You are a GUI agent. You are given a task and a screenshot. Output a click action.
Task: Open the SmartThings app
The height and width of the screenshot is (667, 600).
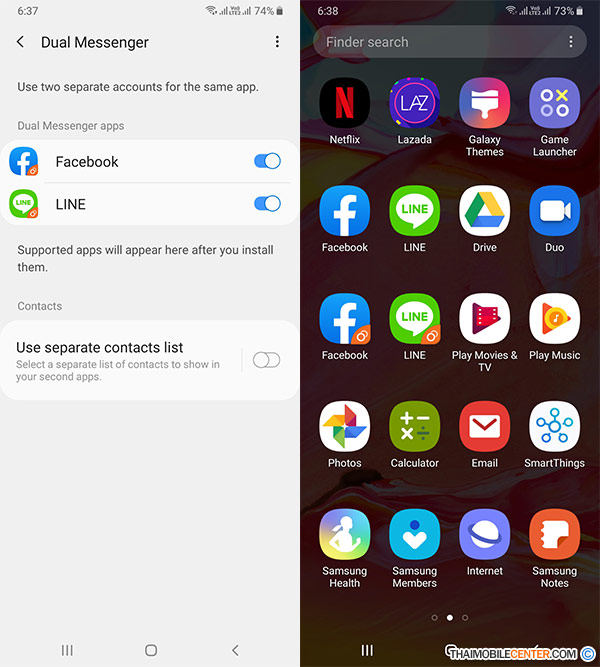point(555,427)
